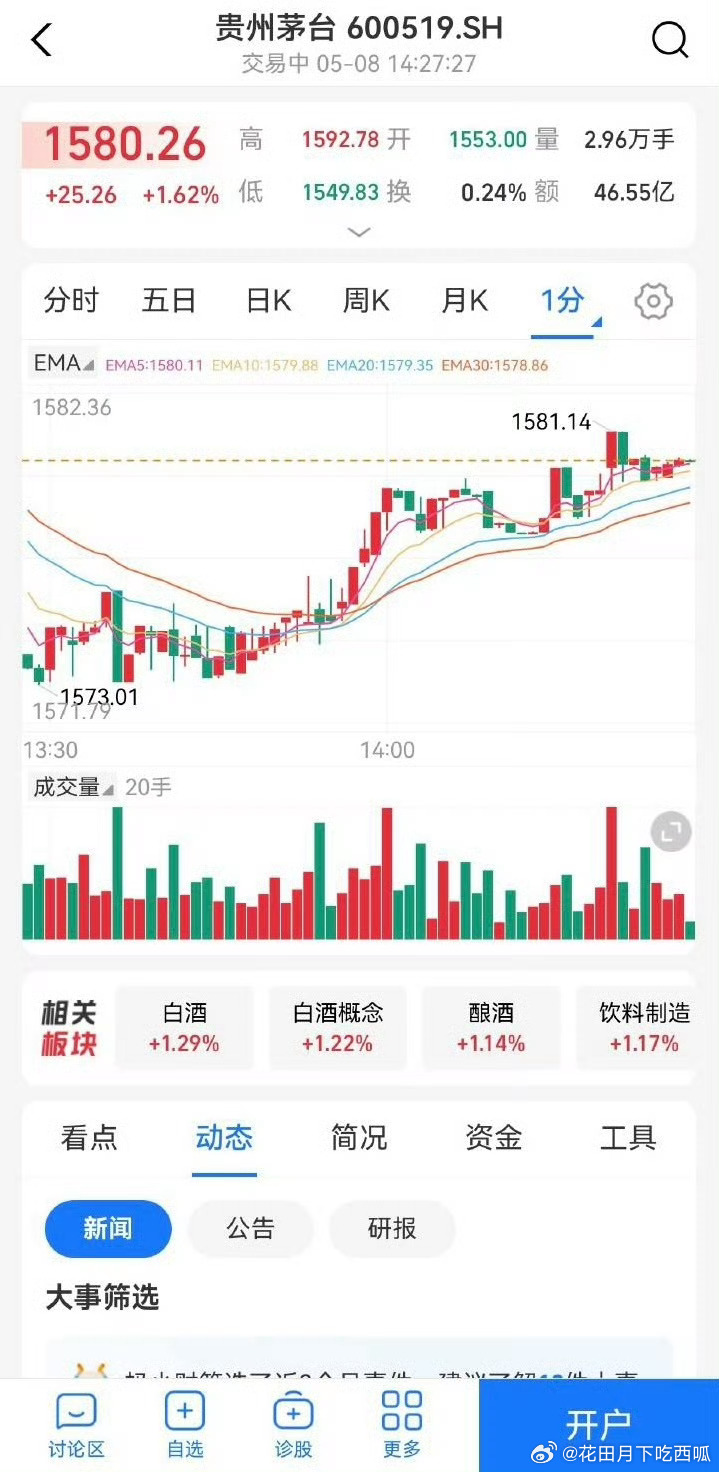Screen dimensions: 719x1472
Task: Select the 日K chart tab
Action: 268,300
